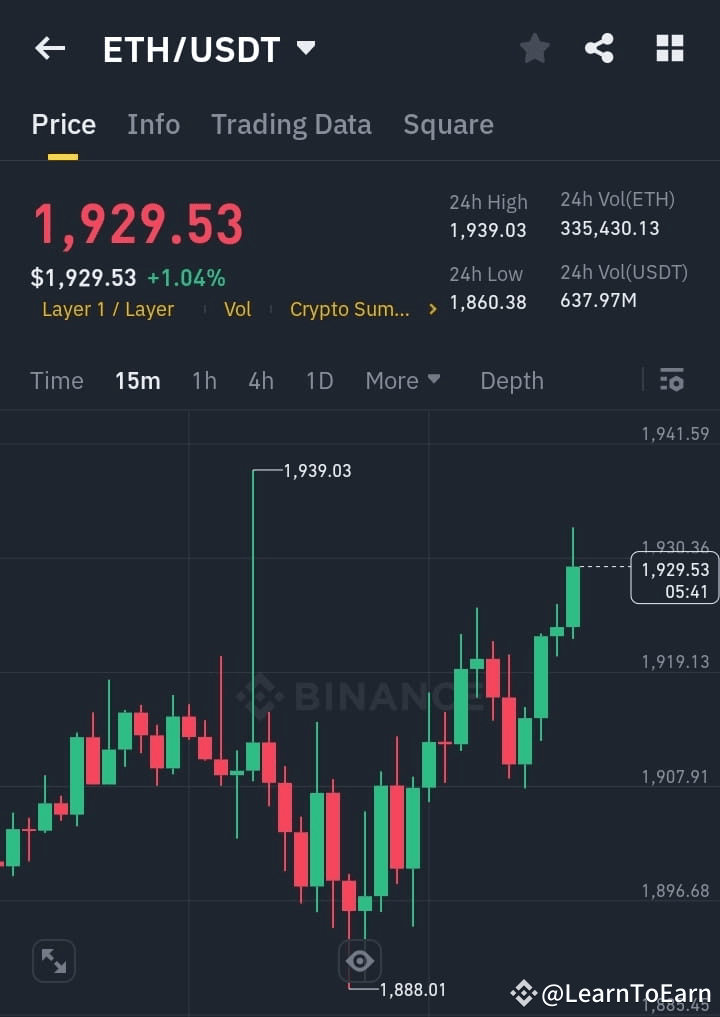
Task: Open the Depth view
Action: click(511, 380)
